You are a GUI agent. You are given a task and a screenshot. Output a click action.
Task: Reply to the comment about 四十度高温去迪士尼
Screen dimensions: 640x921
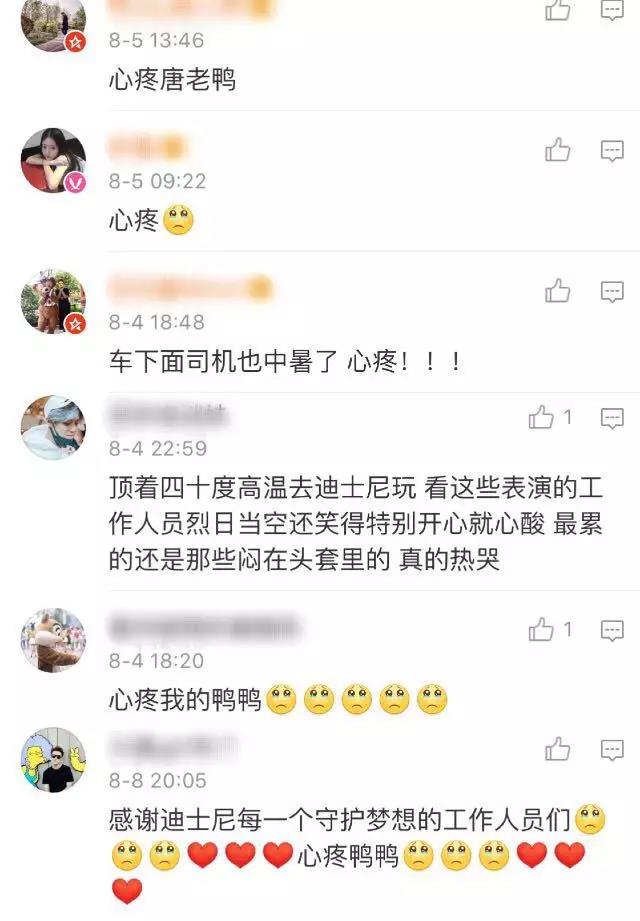click(x=612, y=418)
